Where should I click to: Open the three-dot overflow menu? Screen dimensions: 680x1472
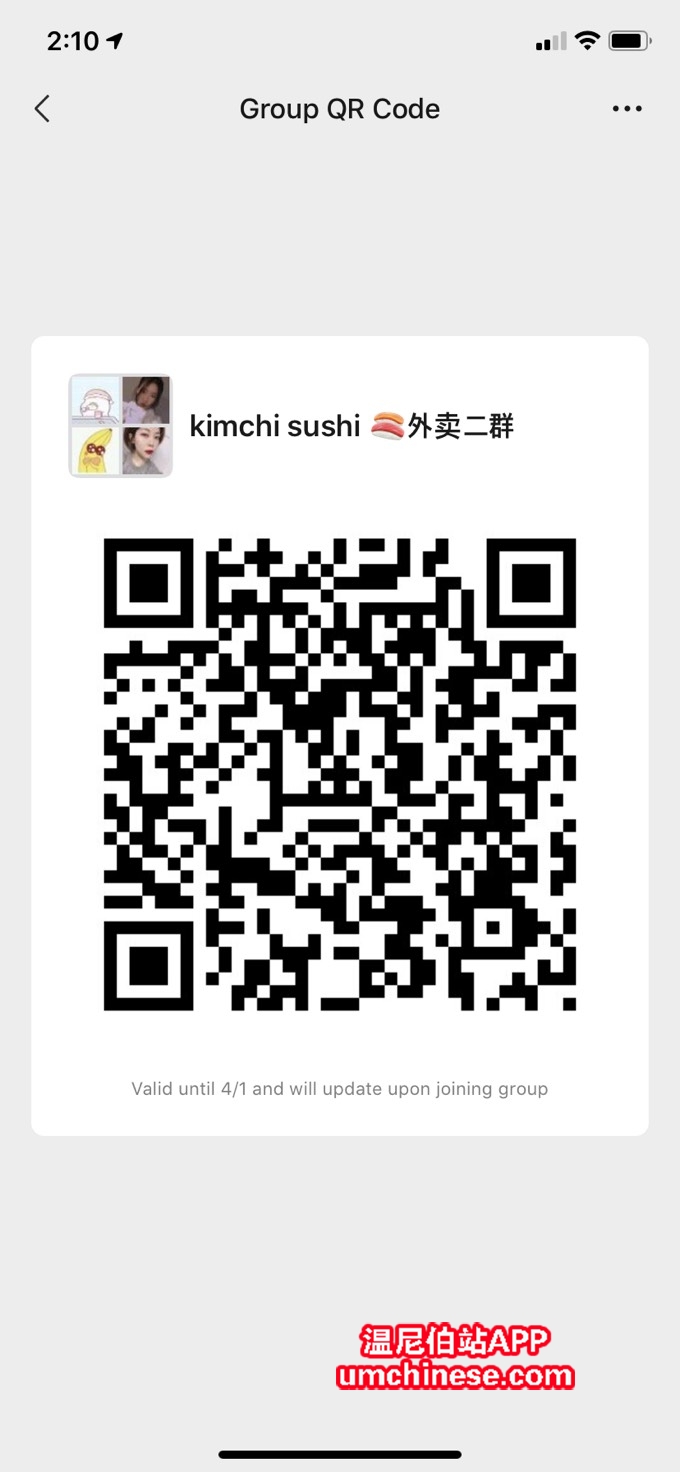627,109
